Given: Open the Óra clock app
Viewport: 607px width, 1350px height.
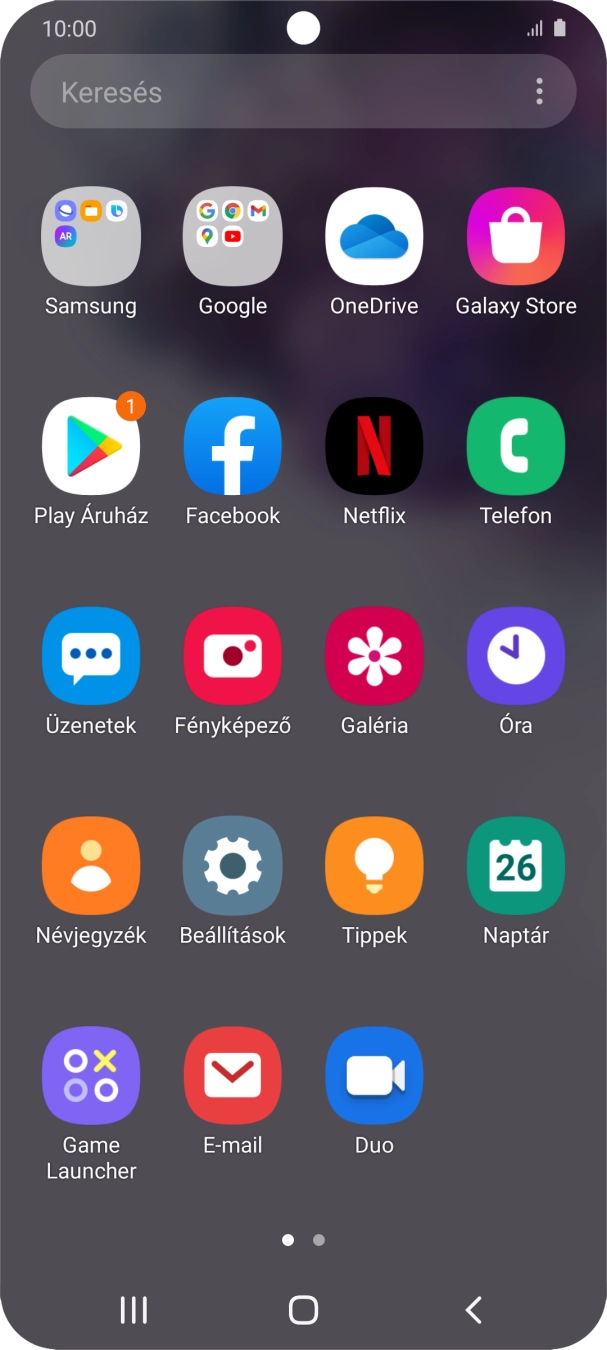Looking at the screenshot, I should click(516, 657).
